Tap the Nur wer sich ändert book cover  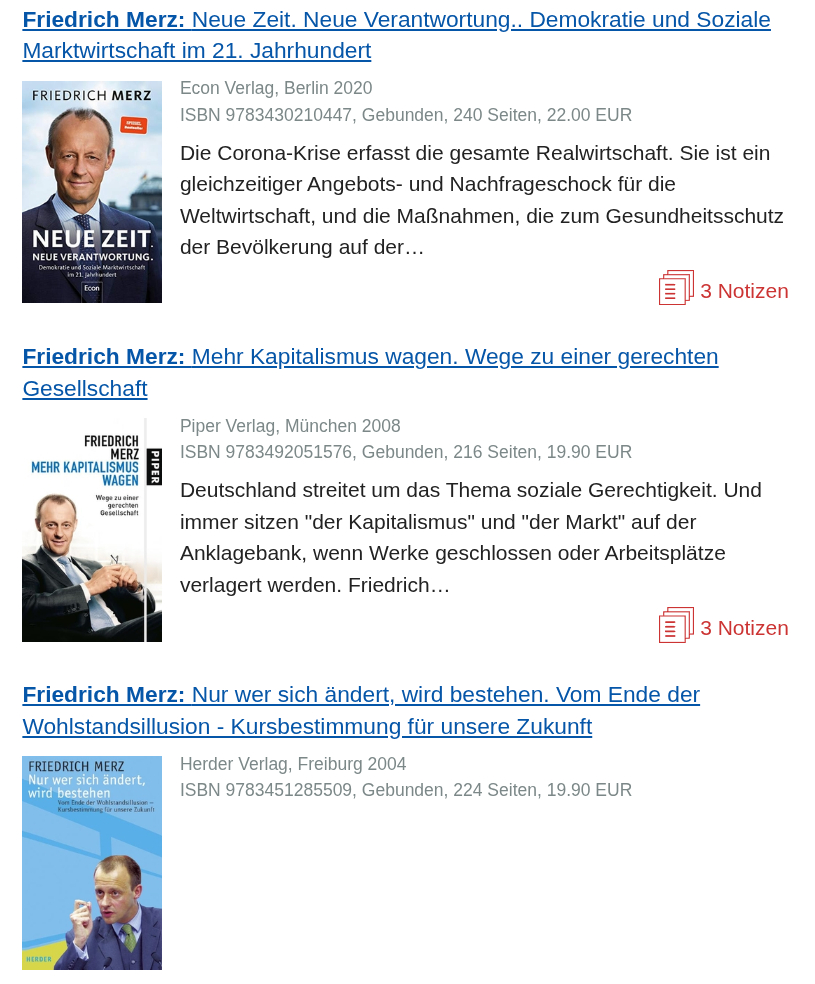[x=92, y=862]
